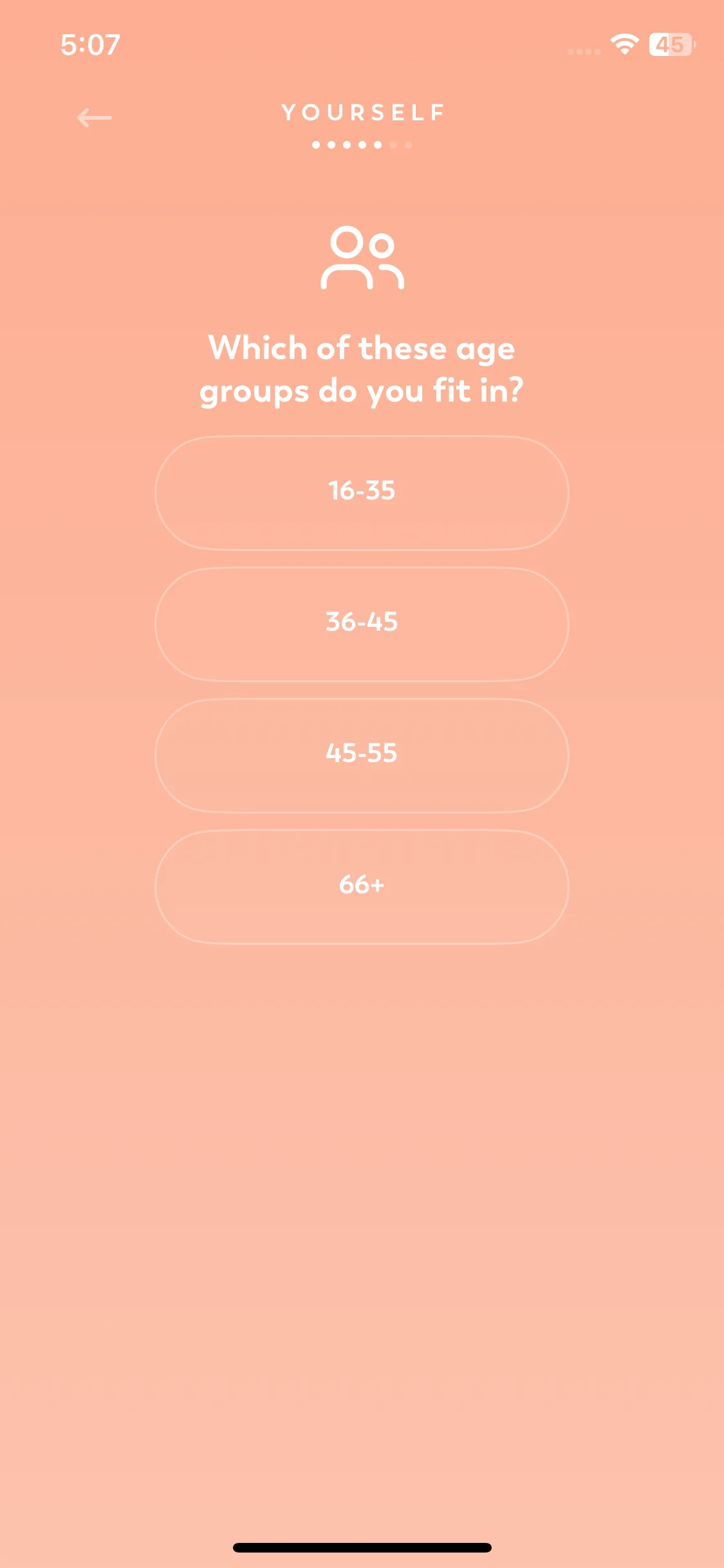724x1568 pixels.
Task: Click the progress dot indicator strip
Action: [362, 145]
